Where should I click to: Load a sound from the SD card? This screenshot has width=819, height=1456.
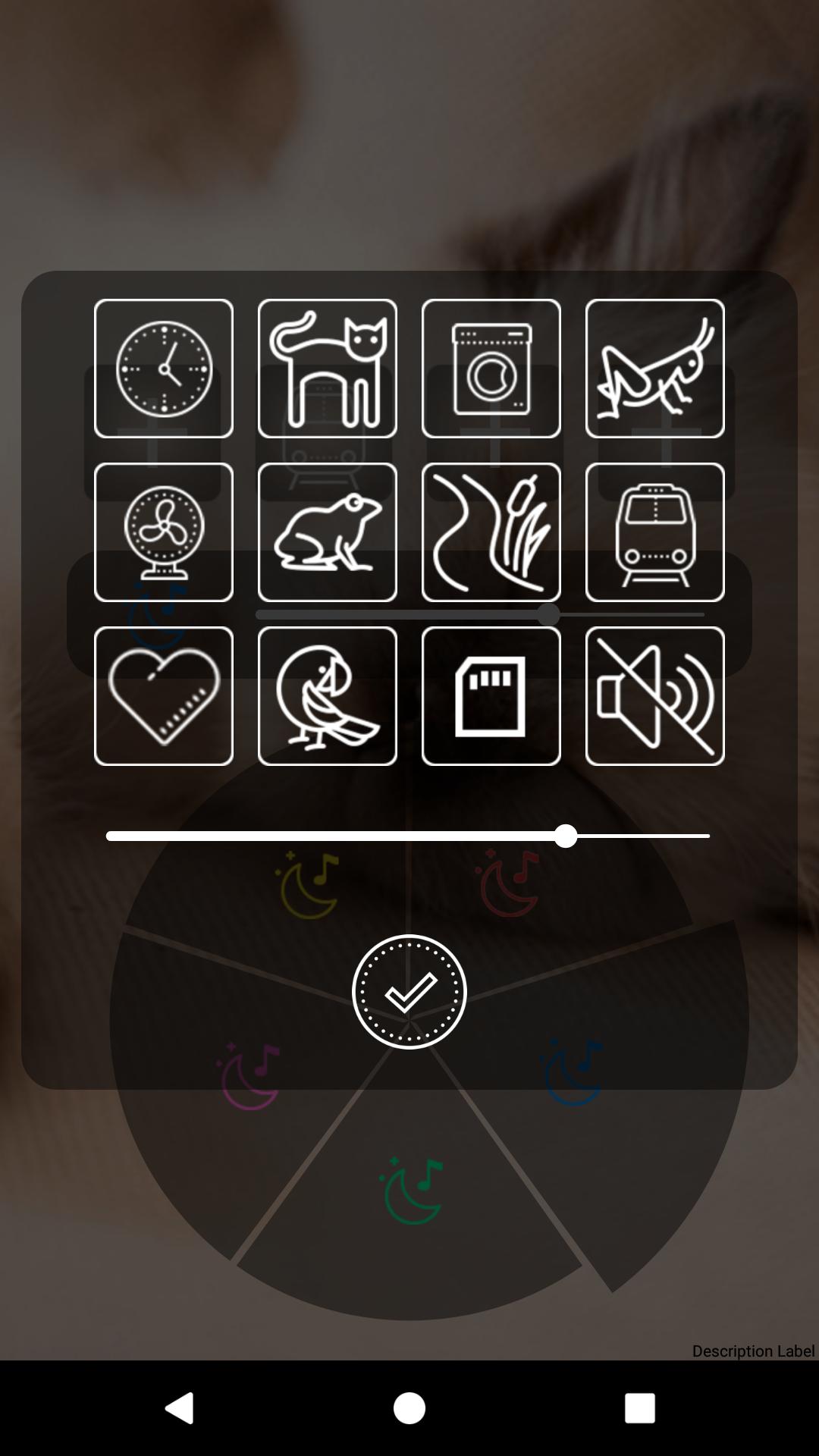click(491, 696)
